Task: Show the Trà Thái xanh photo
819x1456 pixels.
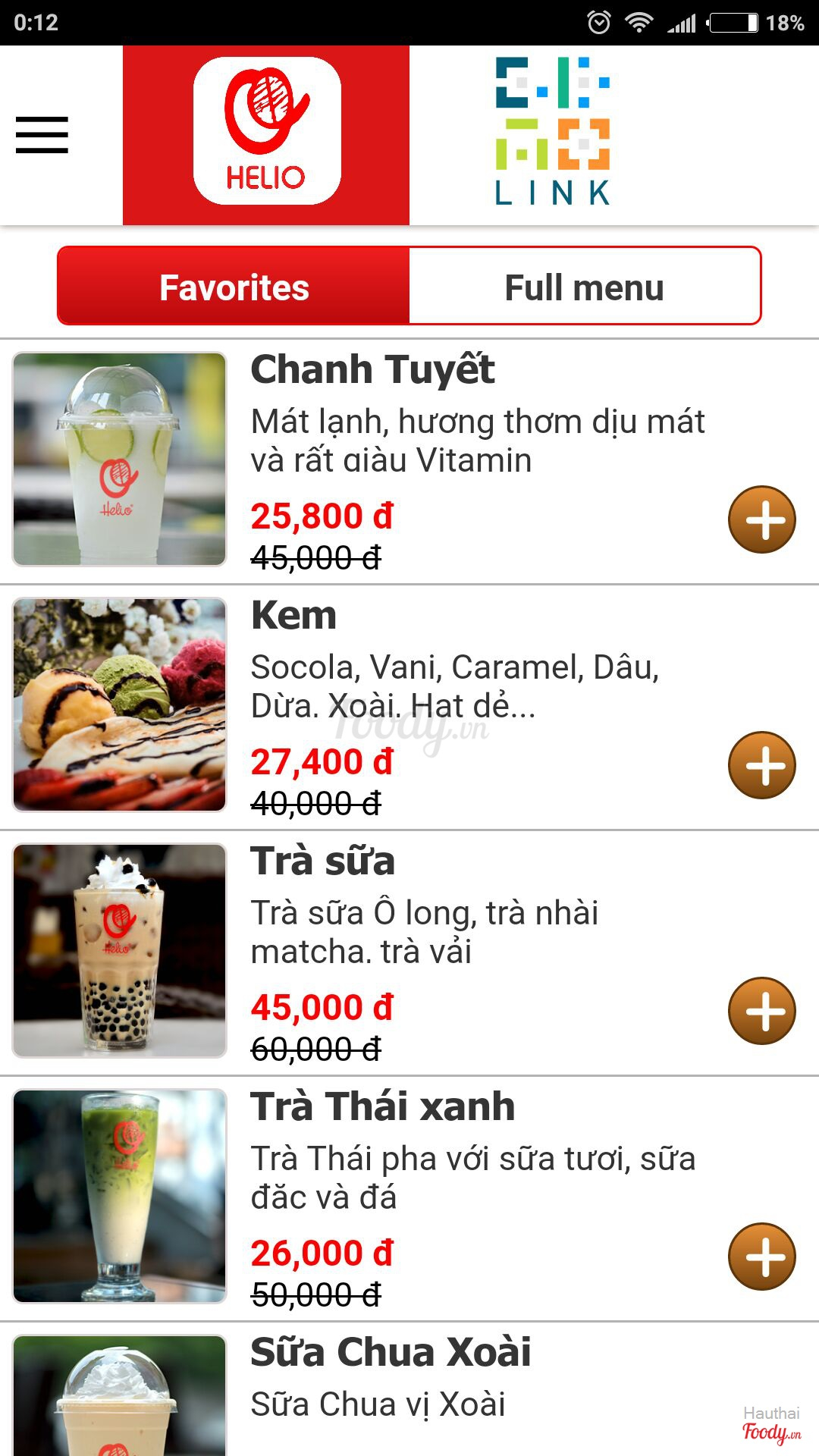Action: point(120,1197)
